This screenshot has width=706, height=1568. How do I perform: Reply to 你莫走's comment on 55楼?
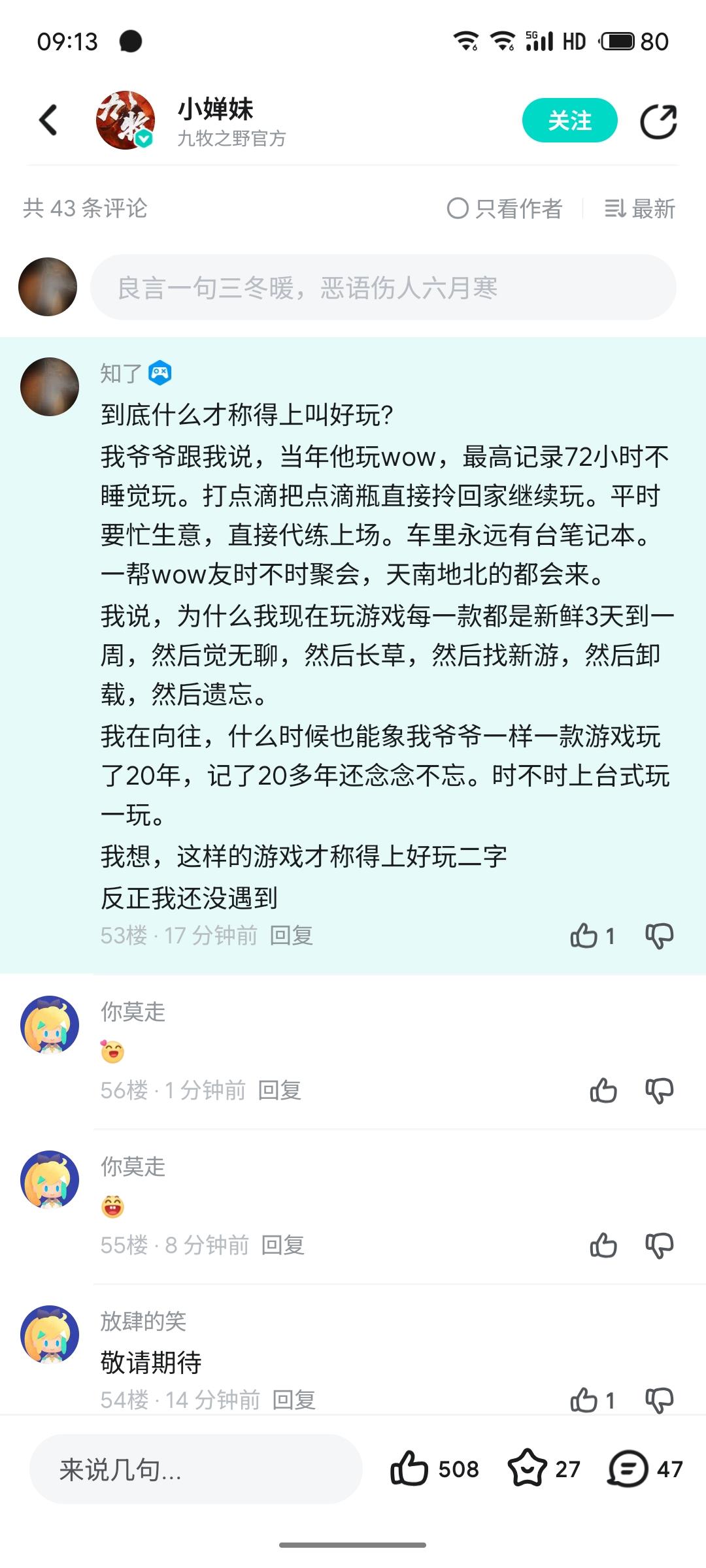tap(283, 1245)
